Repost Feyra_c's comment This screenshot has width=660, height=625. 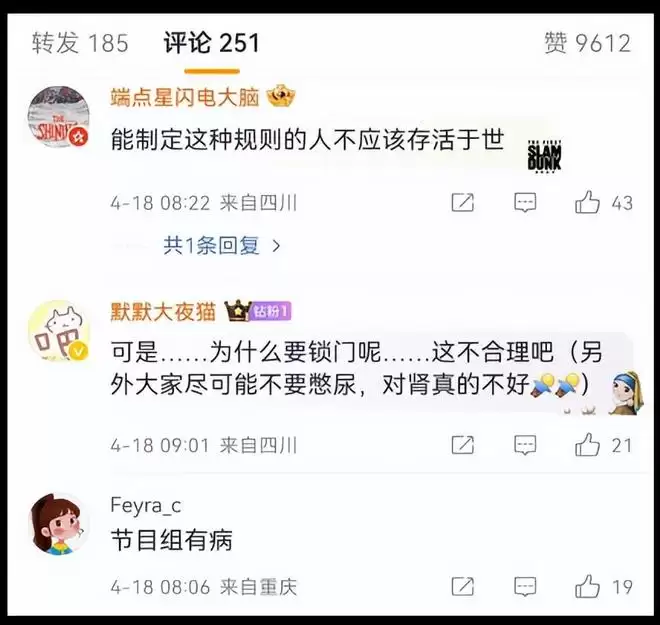tap(462, 587)
